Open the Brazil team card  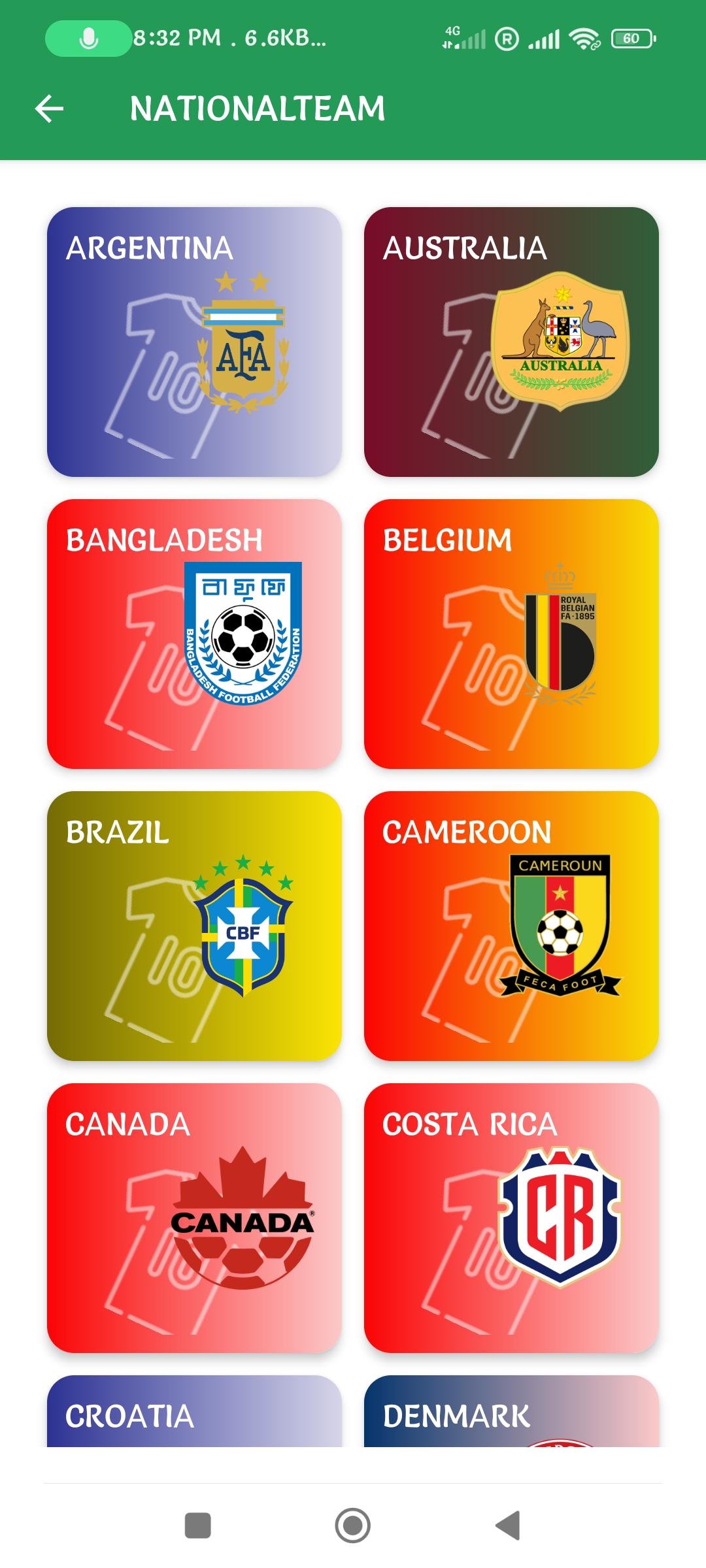[x=194, y=926]
